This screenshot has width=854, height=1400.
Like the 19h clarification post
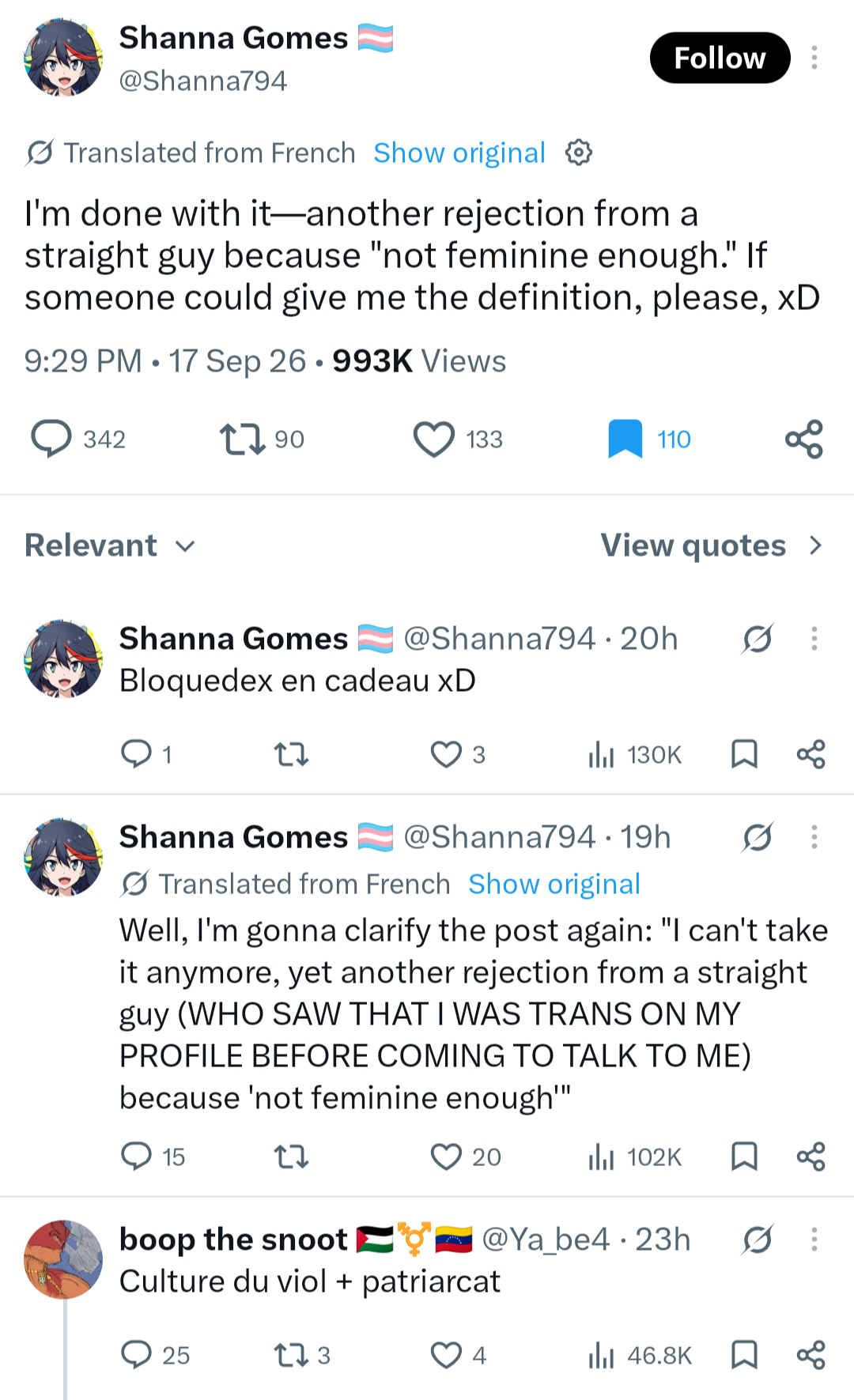(466, 1157)
